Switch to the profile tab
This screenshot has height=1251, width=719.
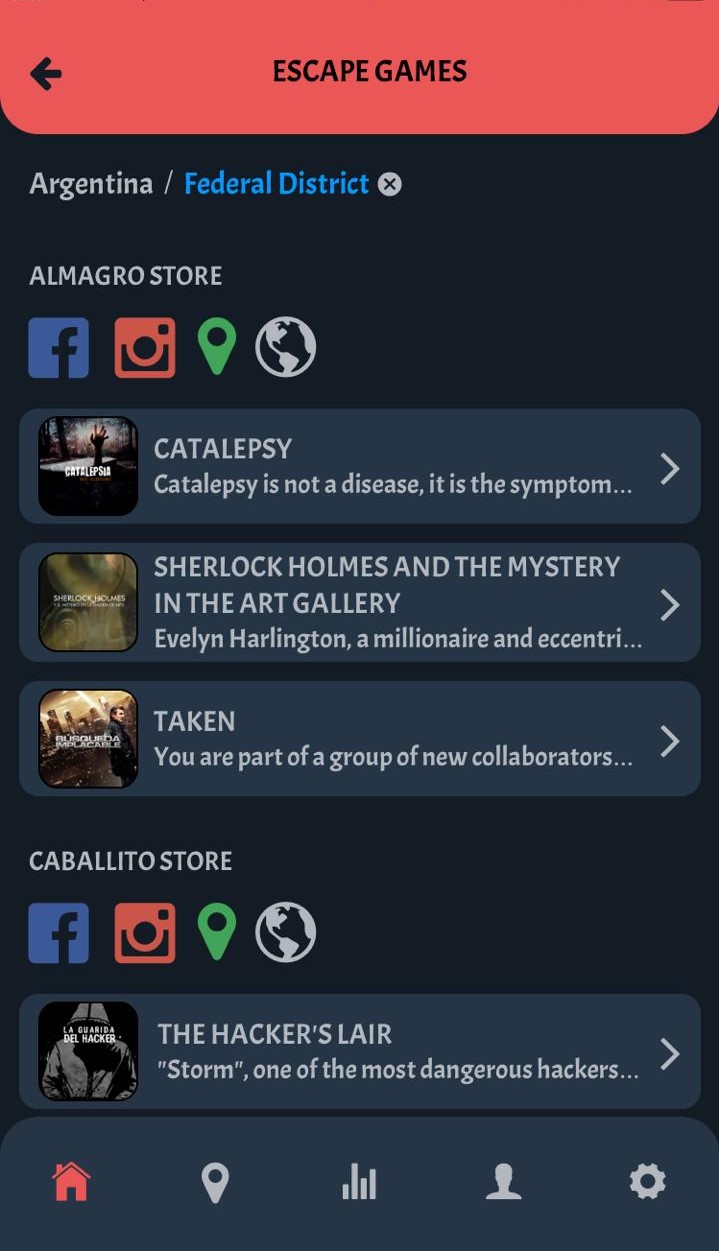point(503,1183)
